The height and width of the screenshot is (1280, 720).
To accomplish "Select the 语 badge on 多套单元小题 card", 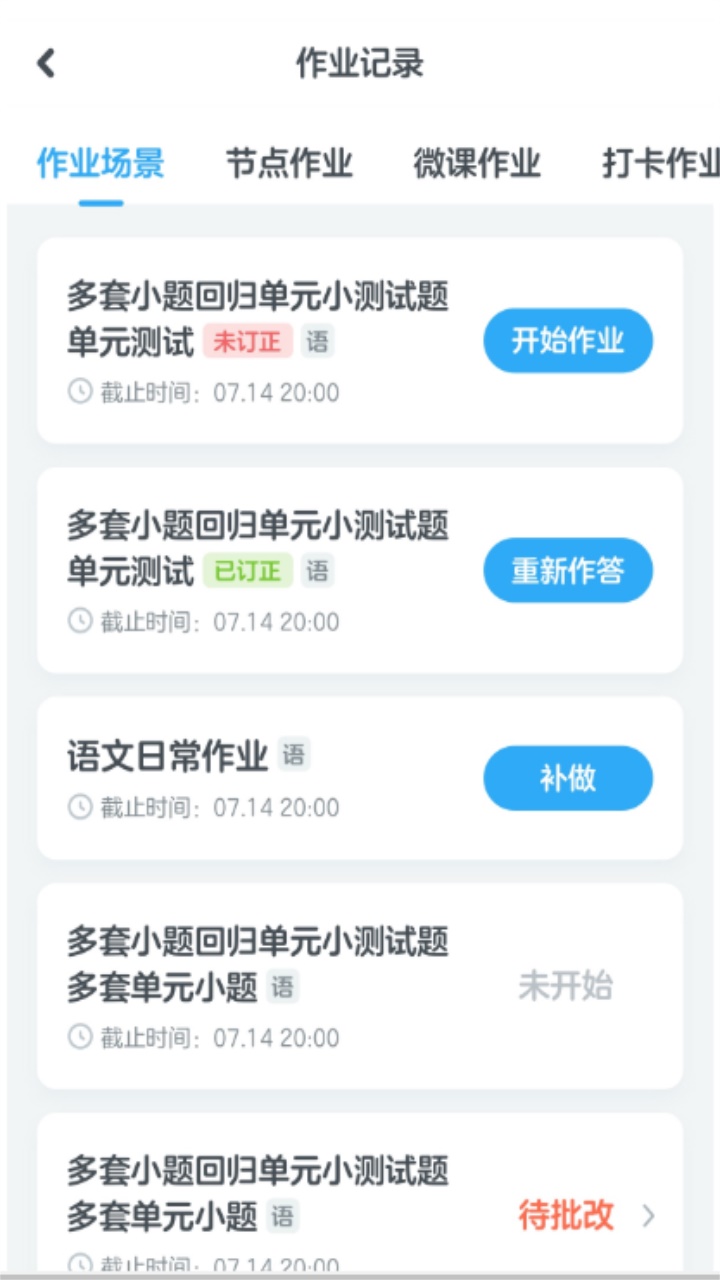I will [283, 988].
